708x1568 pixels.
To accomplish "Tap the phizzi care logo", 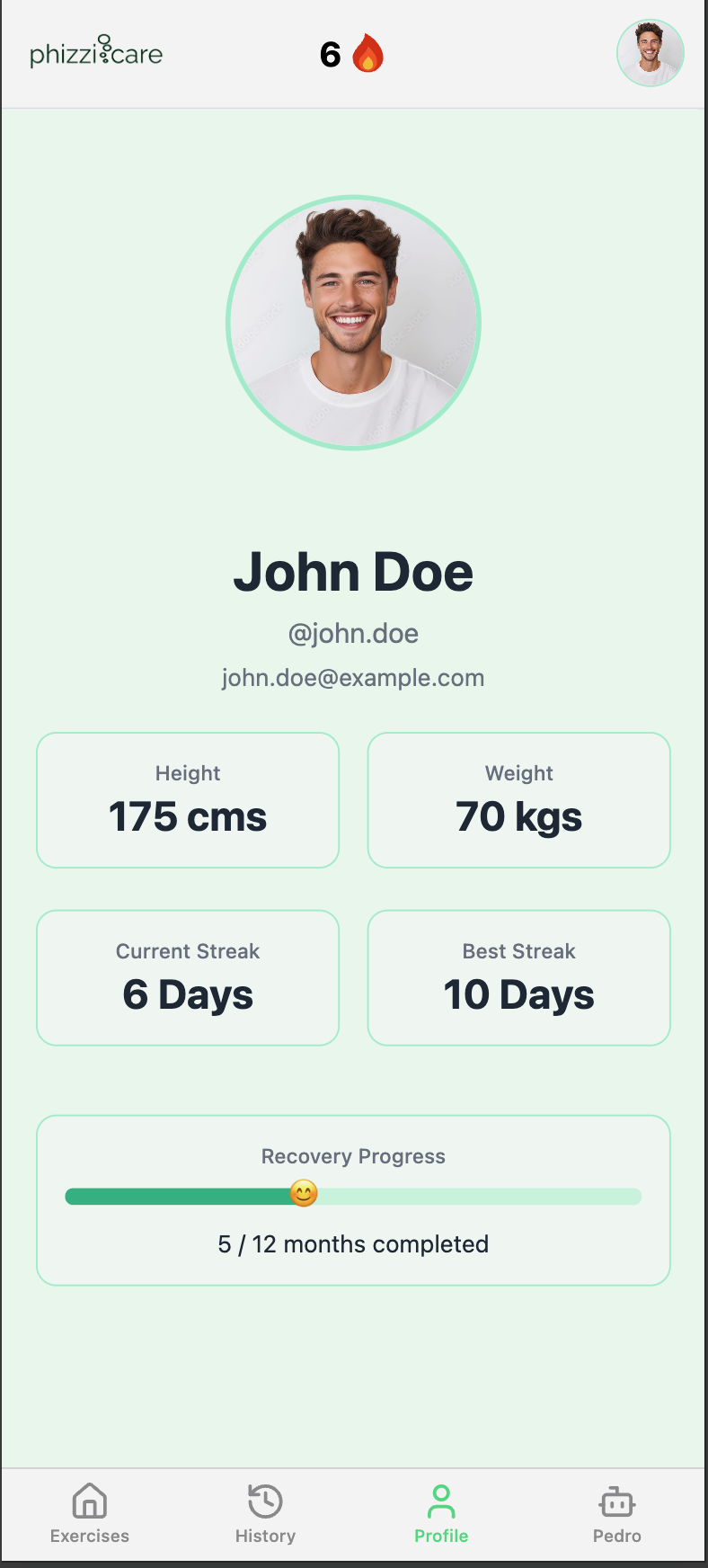I will tap(96, 52).
